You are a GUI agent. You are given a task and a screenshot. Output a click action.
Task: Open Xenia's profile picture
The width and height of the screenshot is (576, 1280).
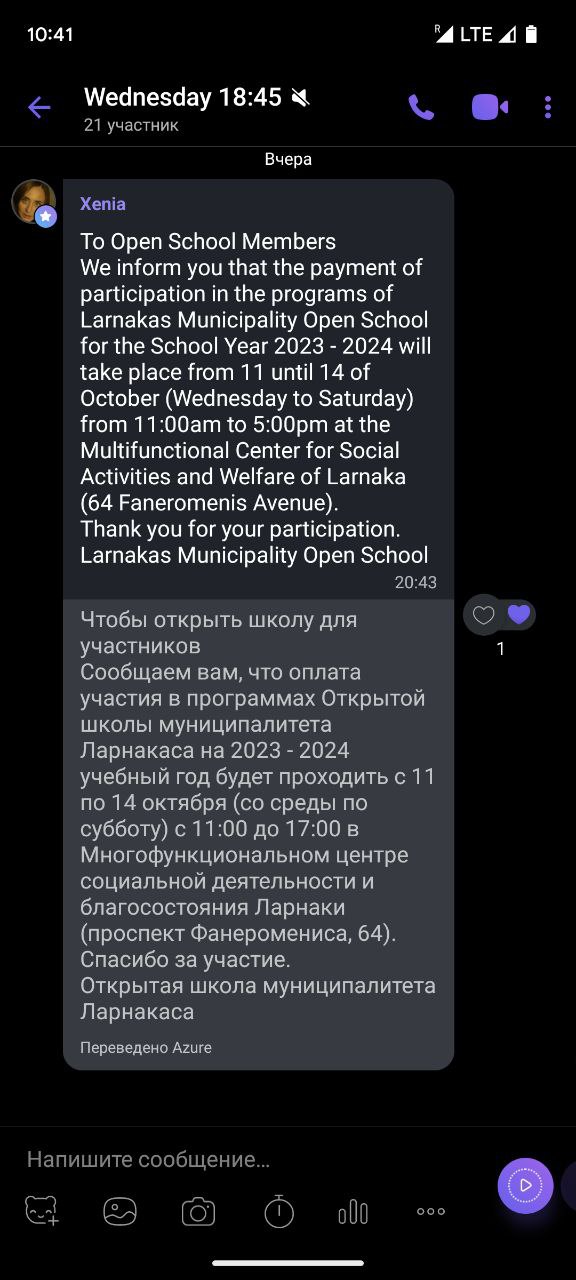(x=33, y=203)
